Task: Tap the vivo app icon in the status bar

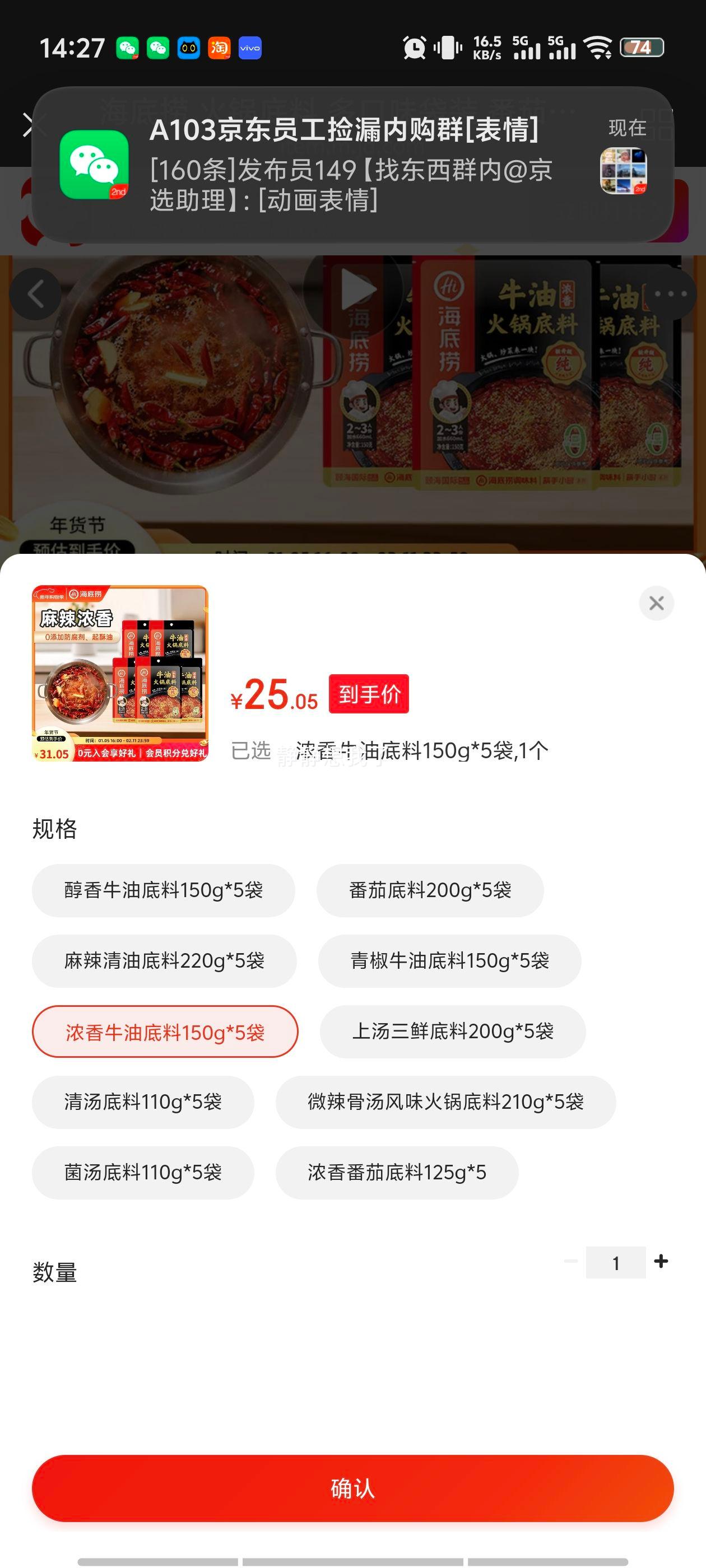Action: [x=250, y=47]
